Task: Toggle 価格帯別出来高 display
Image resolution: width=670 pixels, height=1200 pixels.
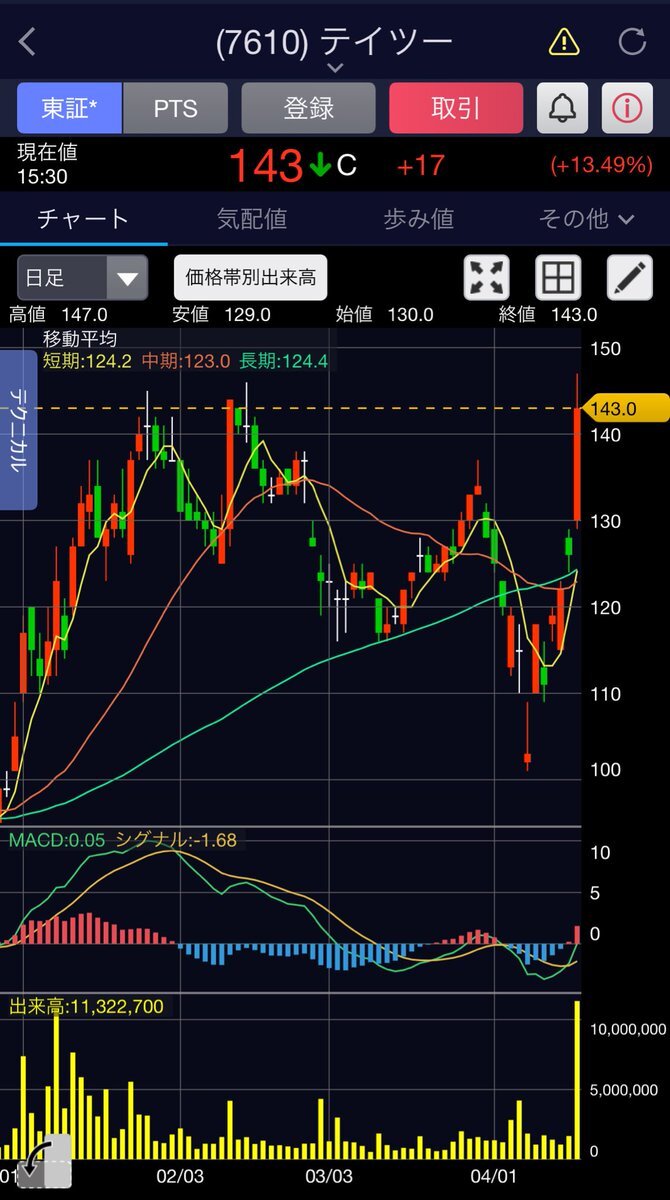Action: 250,278
